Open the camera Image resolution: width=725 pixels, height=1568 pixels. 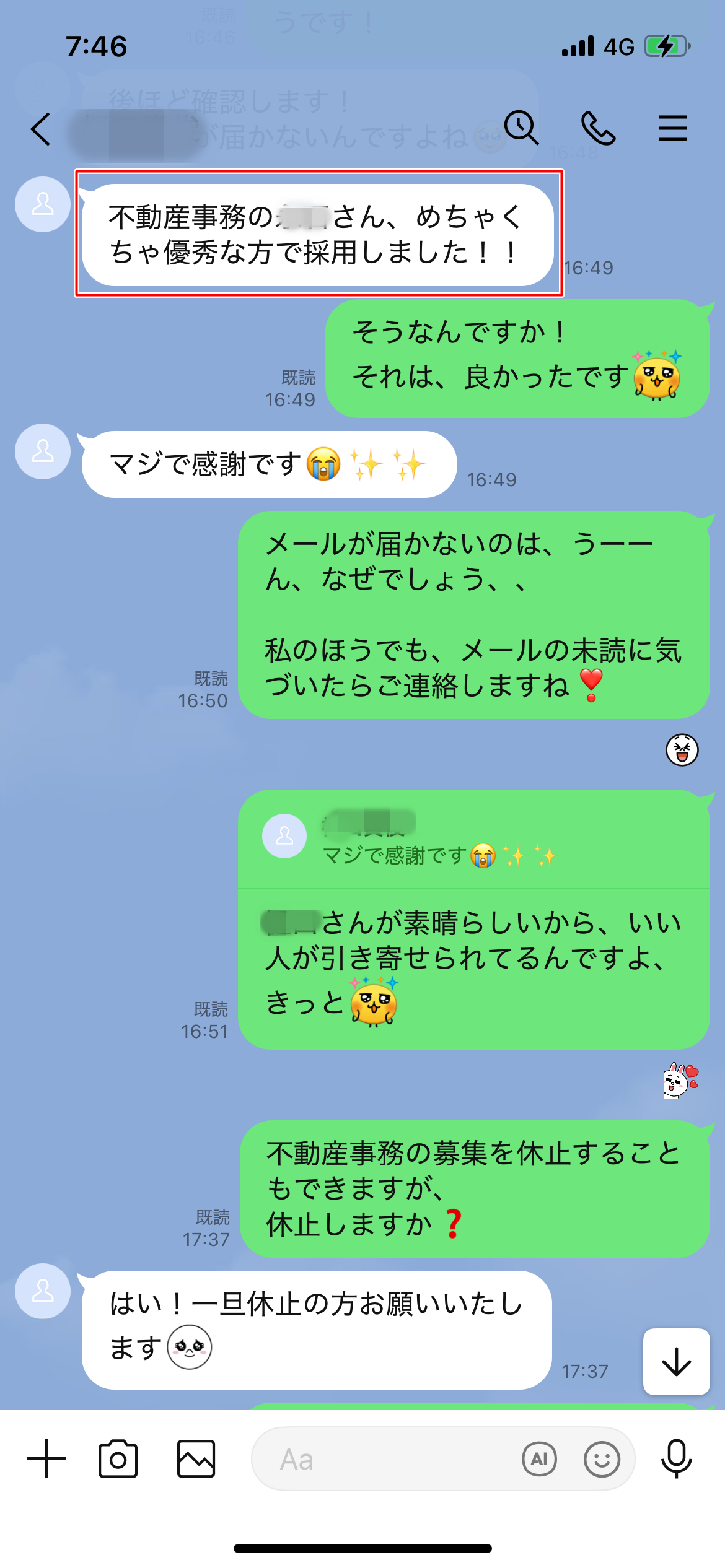(x=118, y=1458)
